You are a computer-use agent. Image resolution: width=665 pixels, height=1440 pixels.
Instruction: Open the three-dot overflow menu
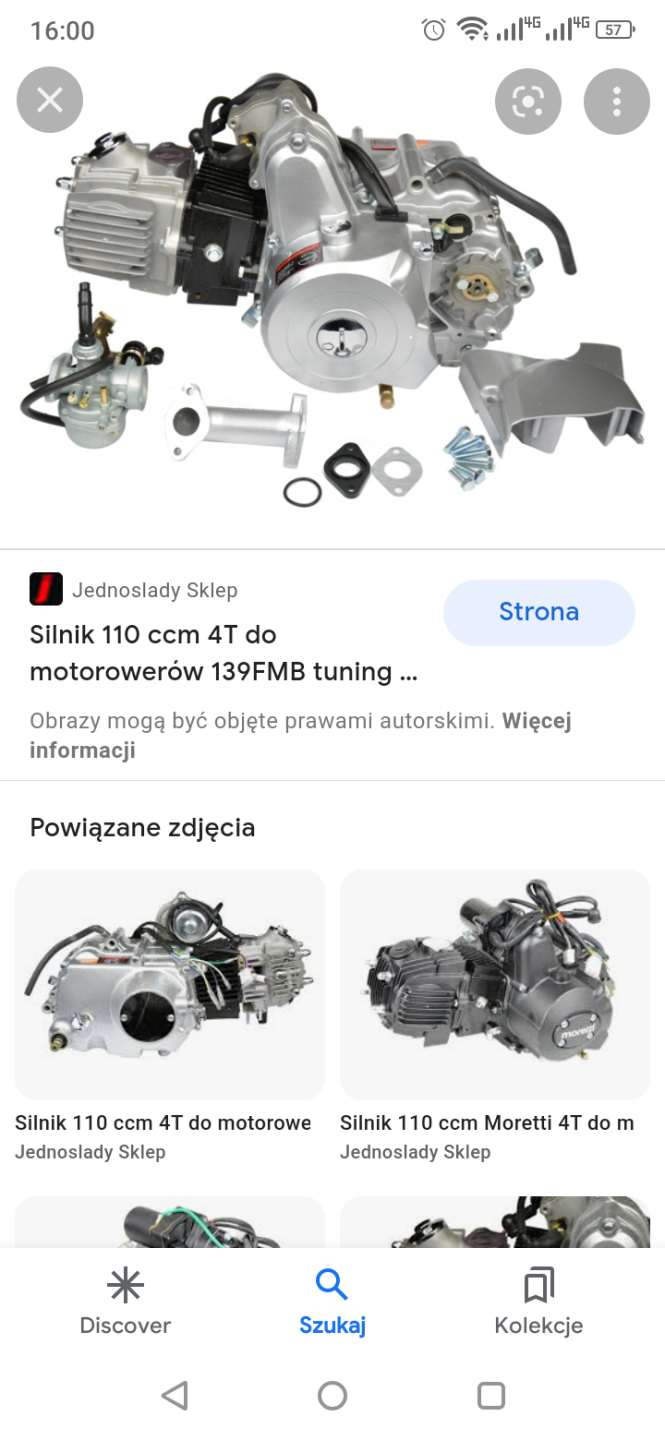616,100
